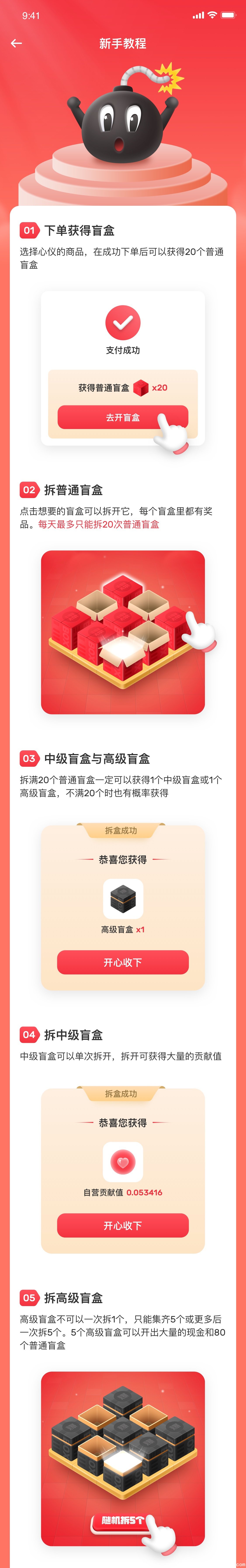Go back from the 新手教程 page
This screenshot has width=246, height=1568.
coord(16,43)
